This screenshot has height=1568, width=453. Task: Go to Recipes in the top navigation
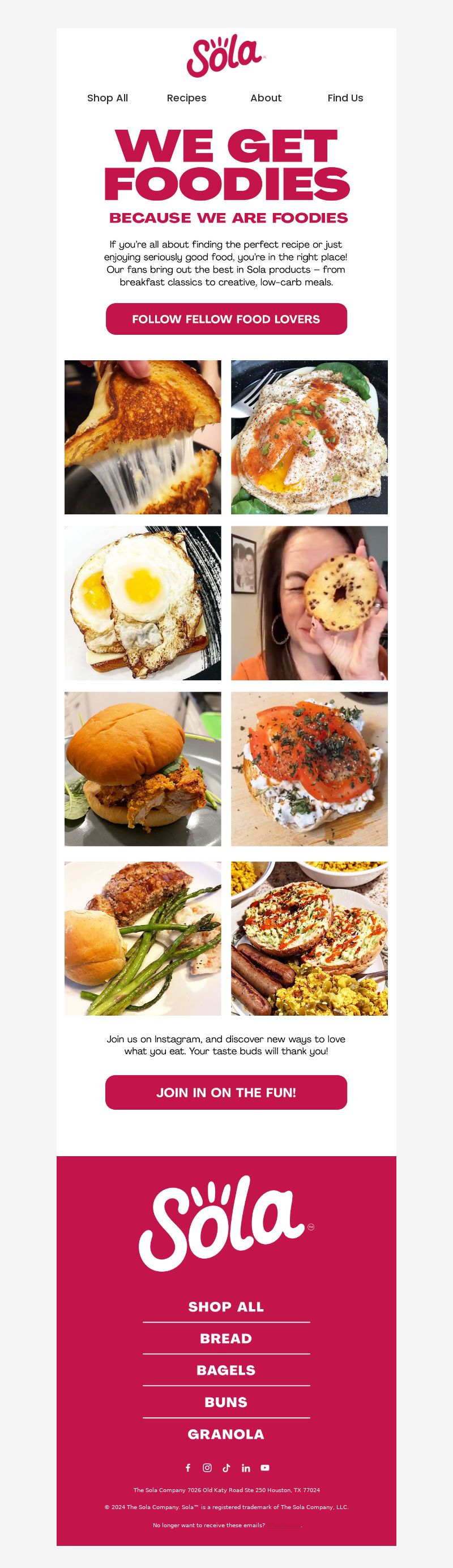pos(187,98)
